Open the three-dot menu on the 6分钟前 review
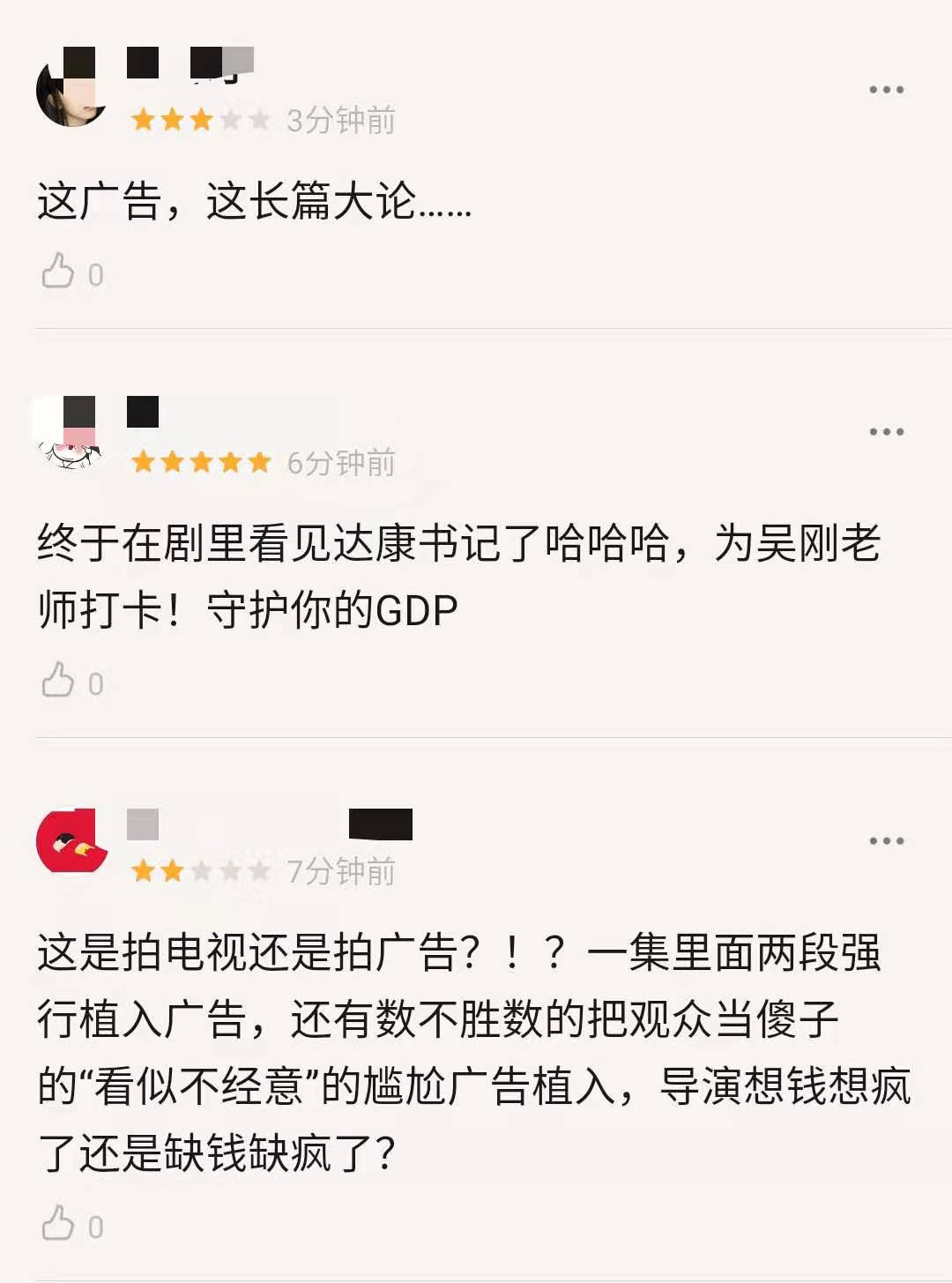Image resolution: width=952 pixels, height=1283 pixels. click(886, 432)
